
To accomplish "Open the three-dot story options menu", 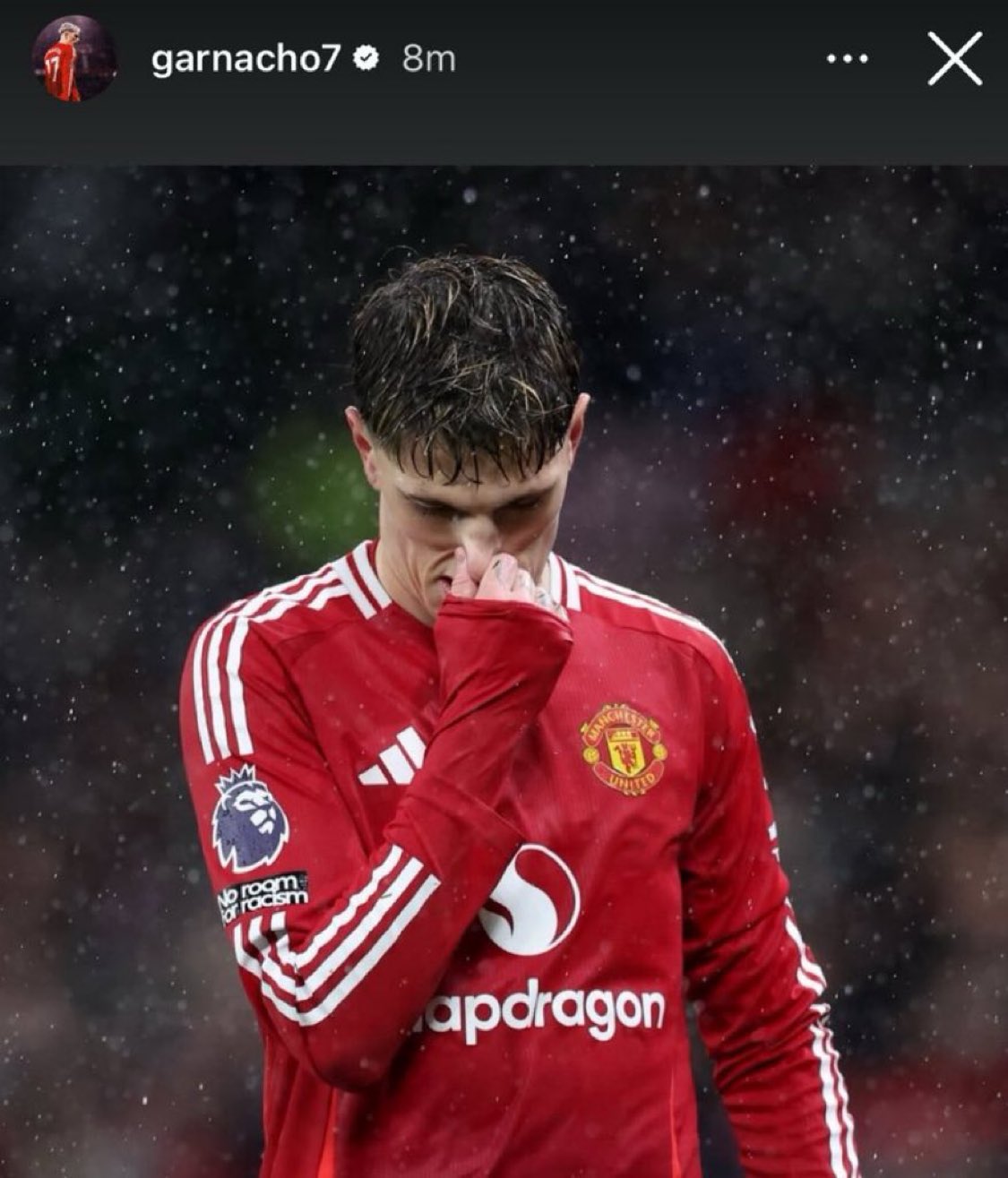I will pyautogui.click(x=847, y=59).
